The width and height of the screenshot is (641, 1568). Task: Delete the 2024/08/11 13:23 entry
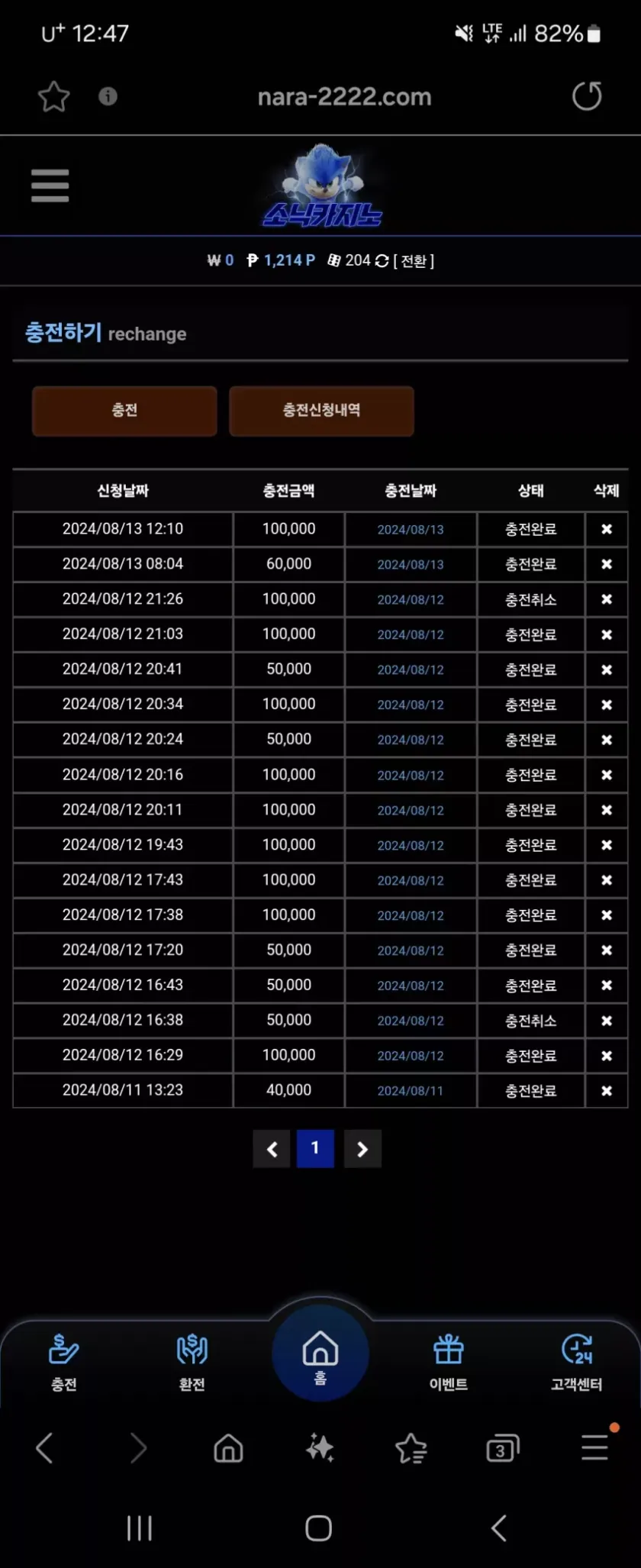[x=606, y=1091]
